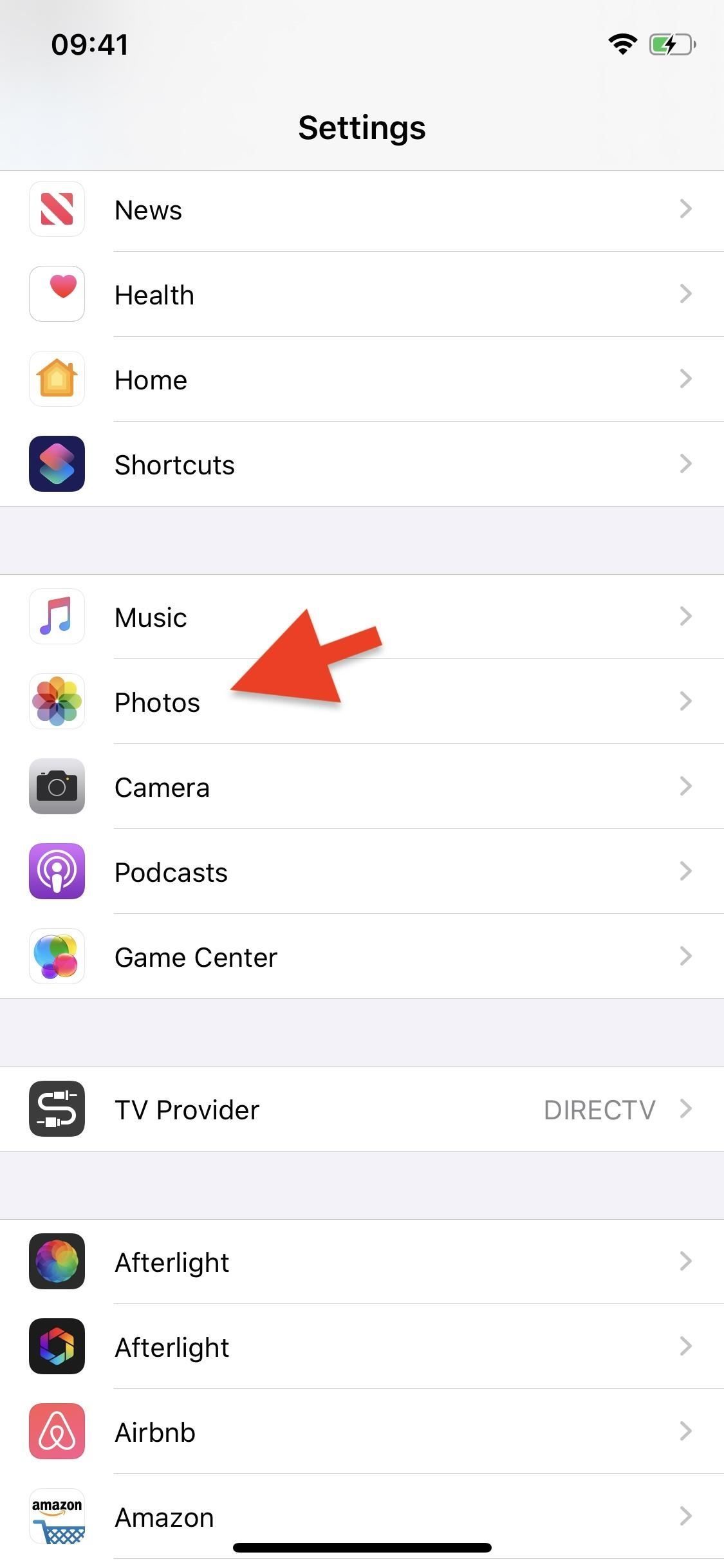Tap the Amazon app settings row
The image size is (724, 1568).
pos(360,1517)
